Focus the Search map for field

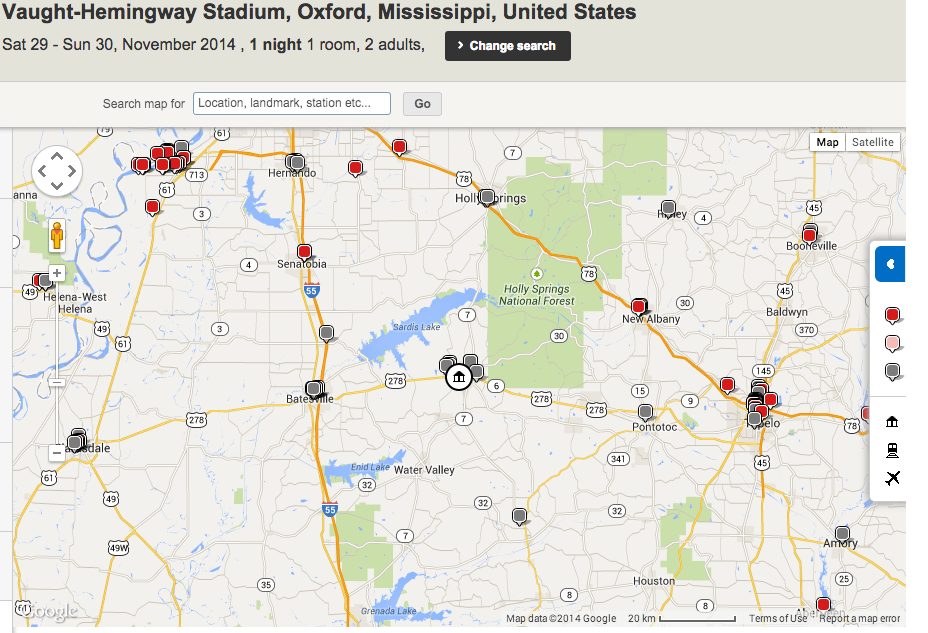(x=292, y=103)
